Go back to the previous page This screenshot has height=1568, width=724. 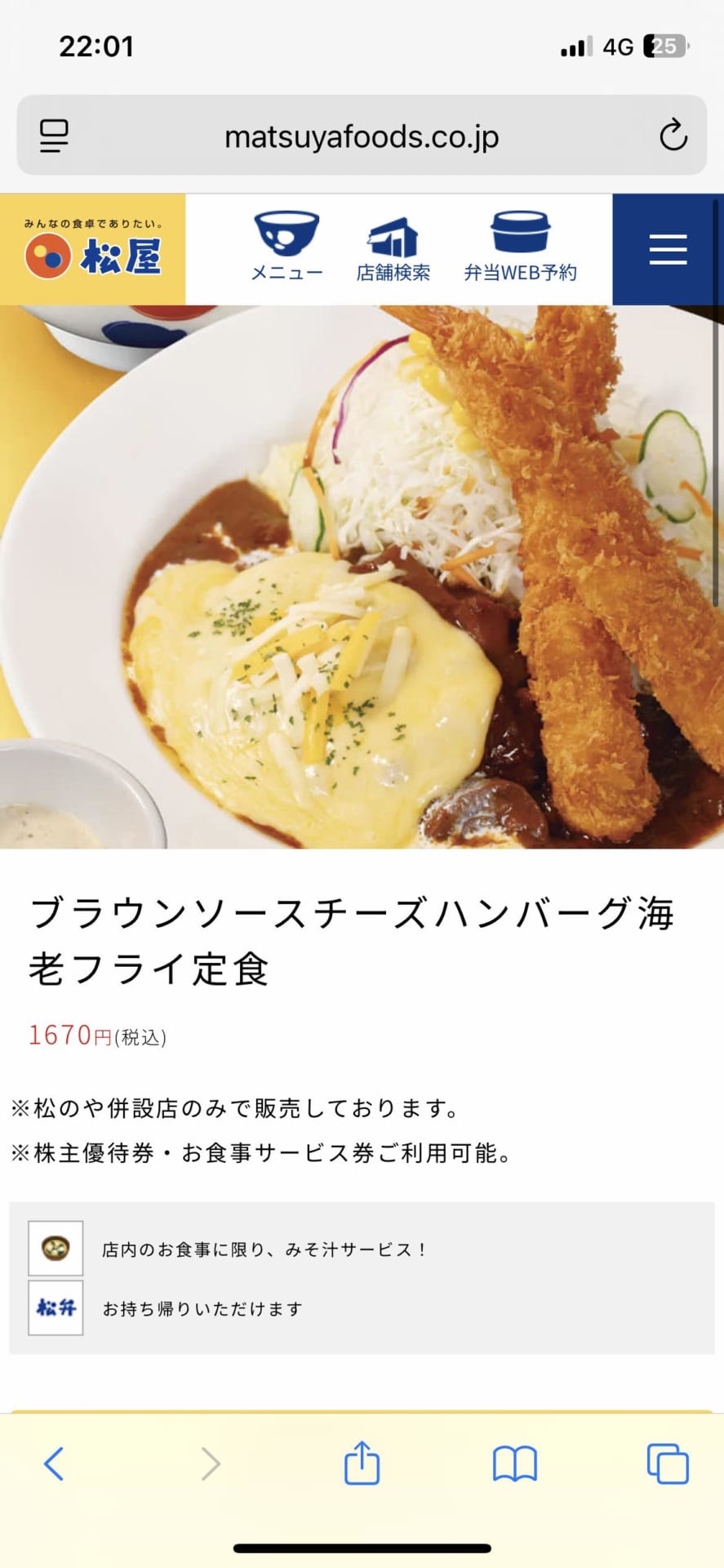click(x=54, y=1463)
